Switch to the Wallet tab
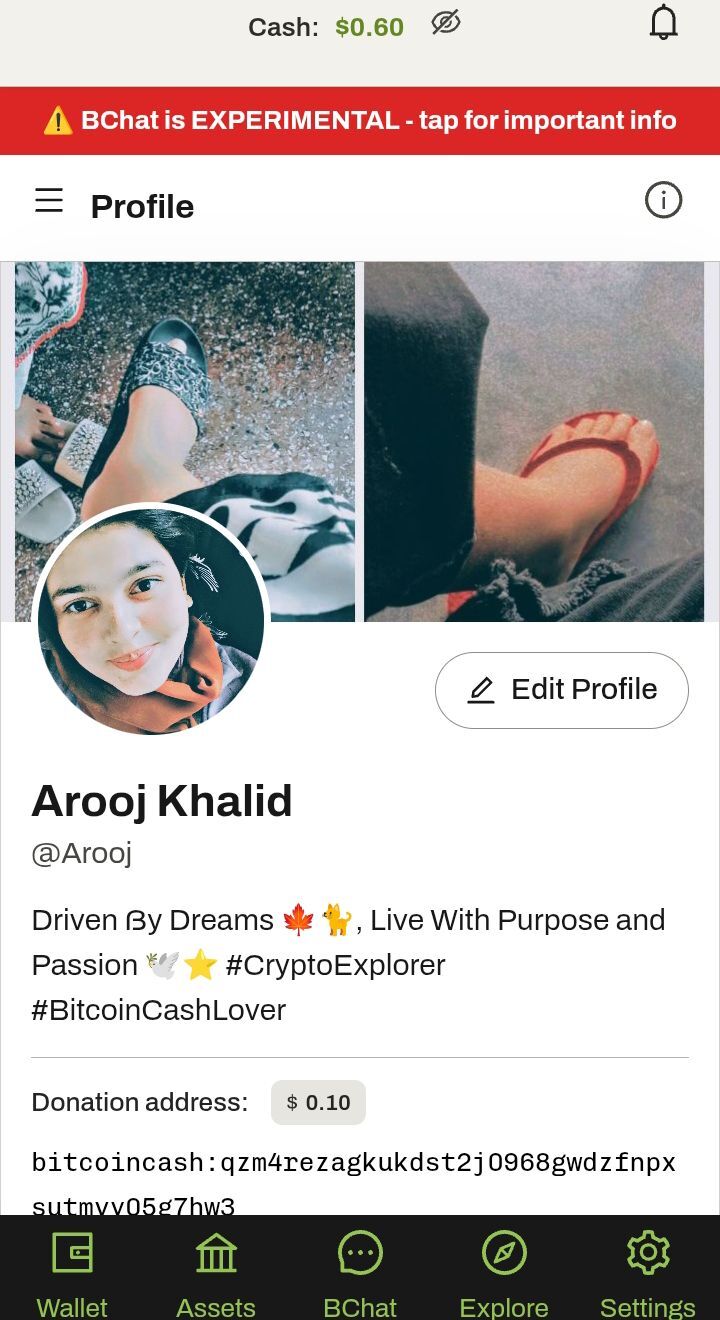Viewport: 720px width, 1320px height. point(72,1272)
